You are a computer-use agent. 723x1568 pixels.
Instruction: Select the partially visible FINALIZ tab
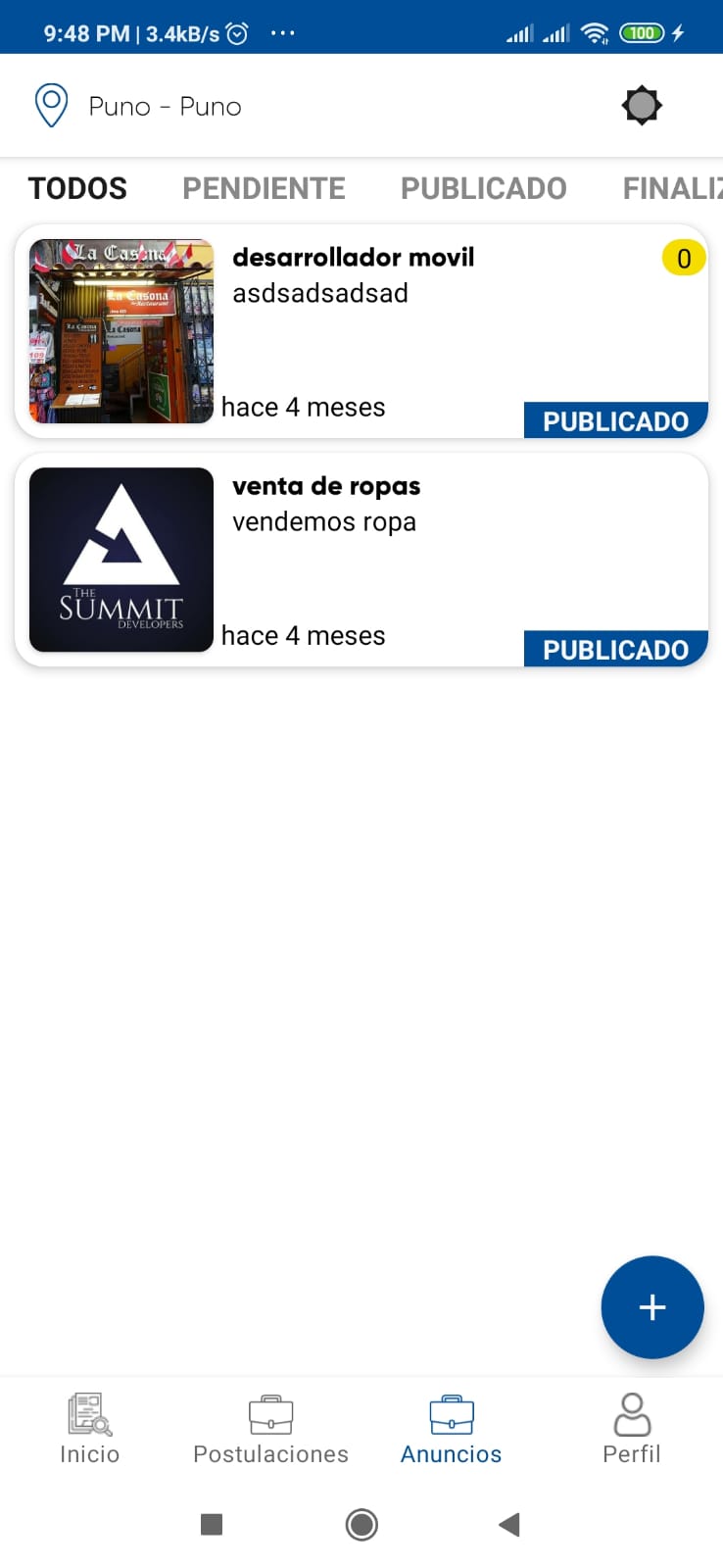672,188
